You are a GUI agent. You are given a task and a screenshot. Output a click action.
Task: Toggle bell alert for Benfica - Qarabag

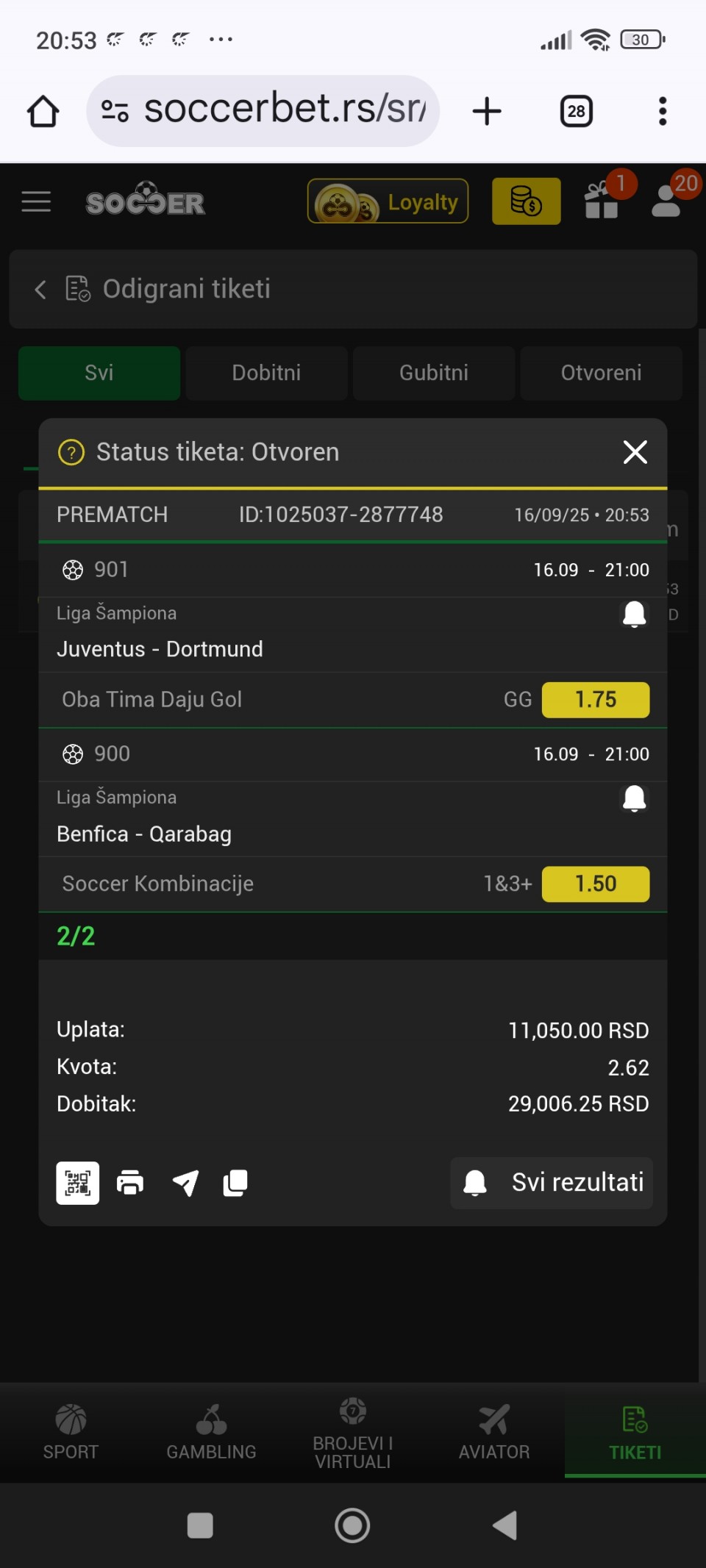[634, 798]
